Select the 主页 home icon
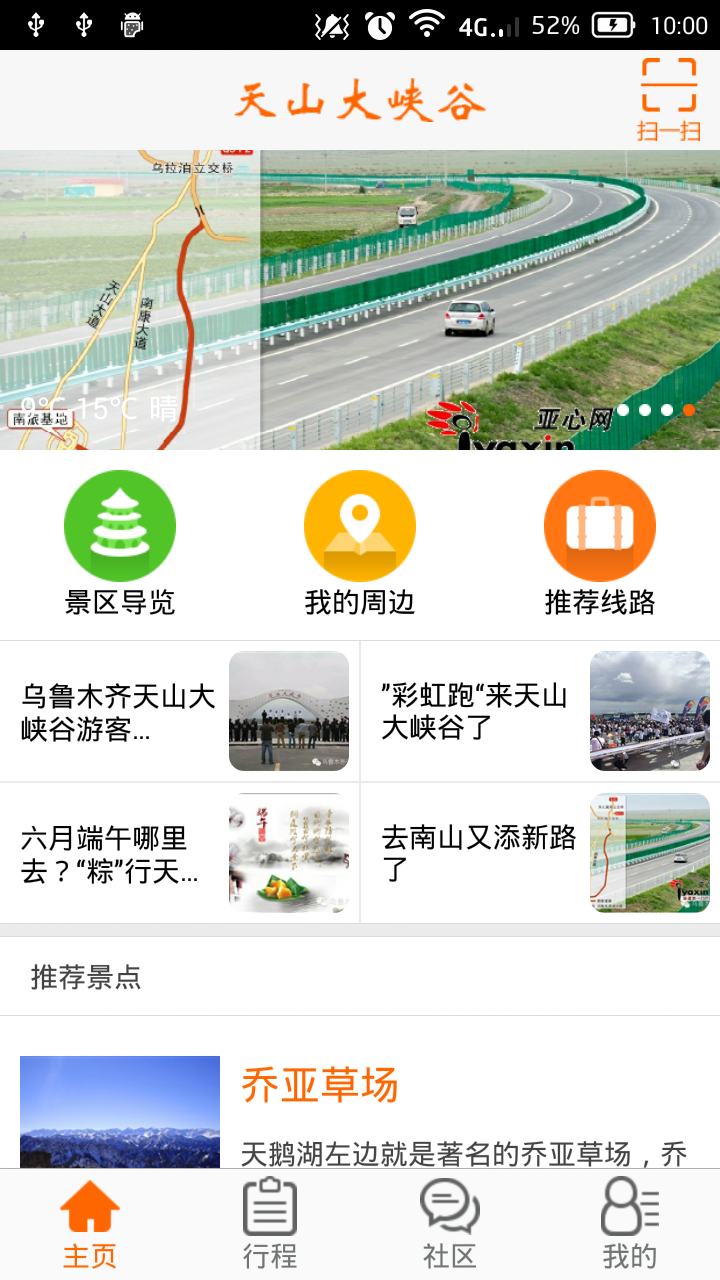This screenshot has width=720, height=1280. pyautogui.click(x=89, y=1210)
